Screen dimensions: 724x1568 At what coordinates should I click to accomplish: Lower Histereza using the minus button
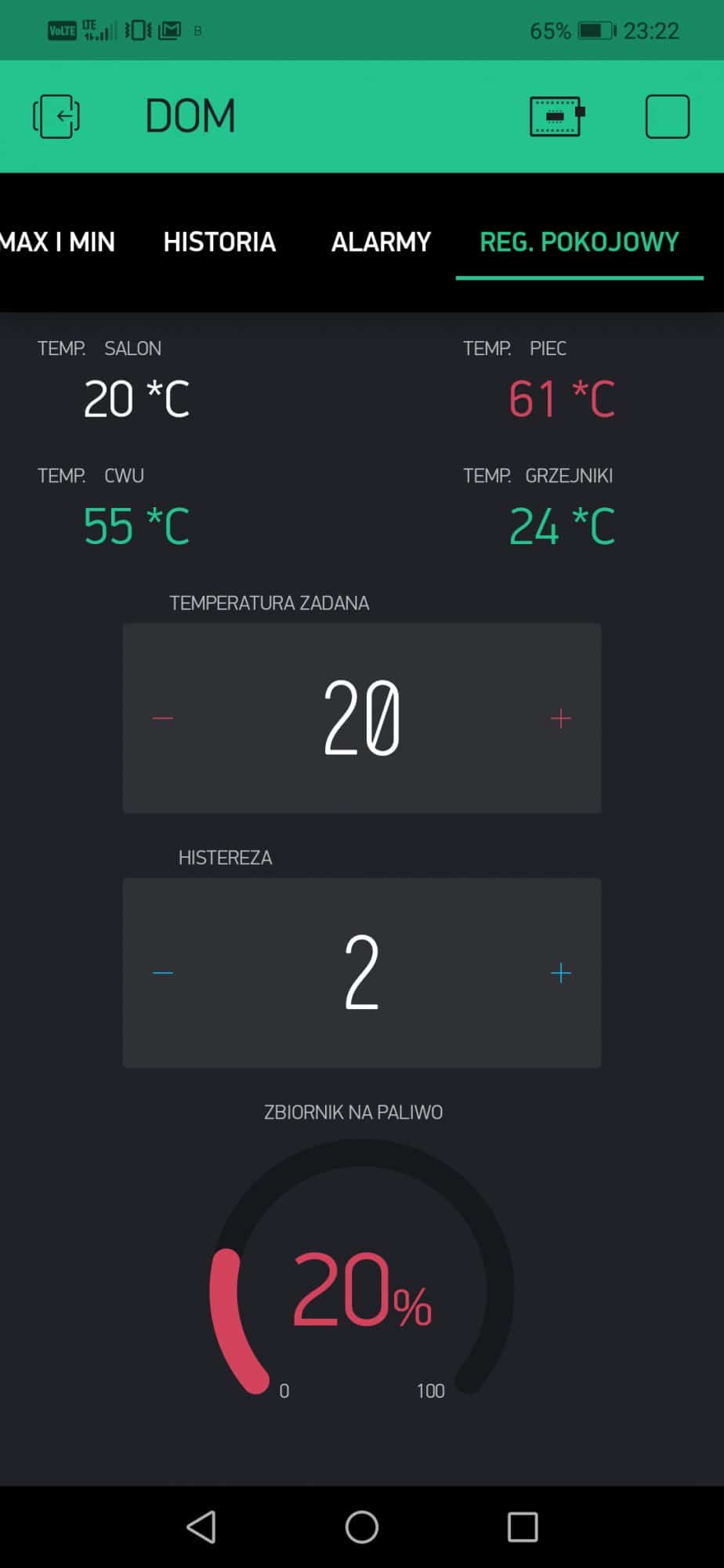pyautogui.click(x=163, y=973)
